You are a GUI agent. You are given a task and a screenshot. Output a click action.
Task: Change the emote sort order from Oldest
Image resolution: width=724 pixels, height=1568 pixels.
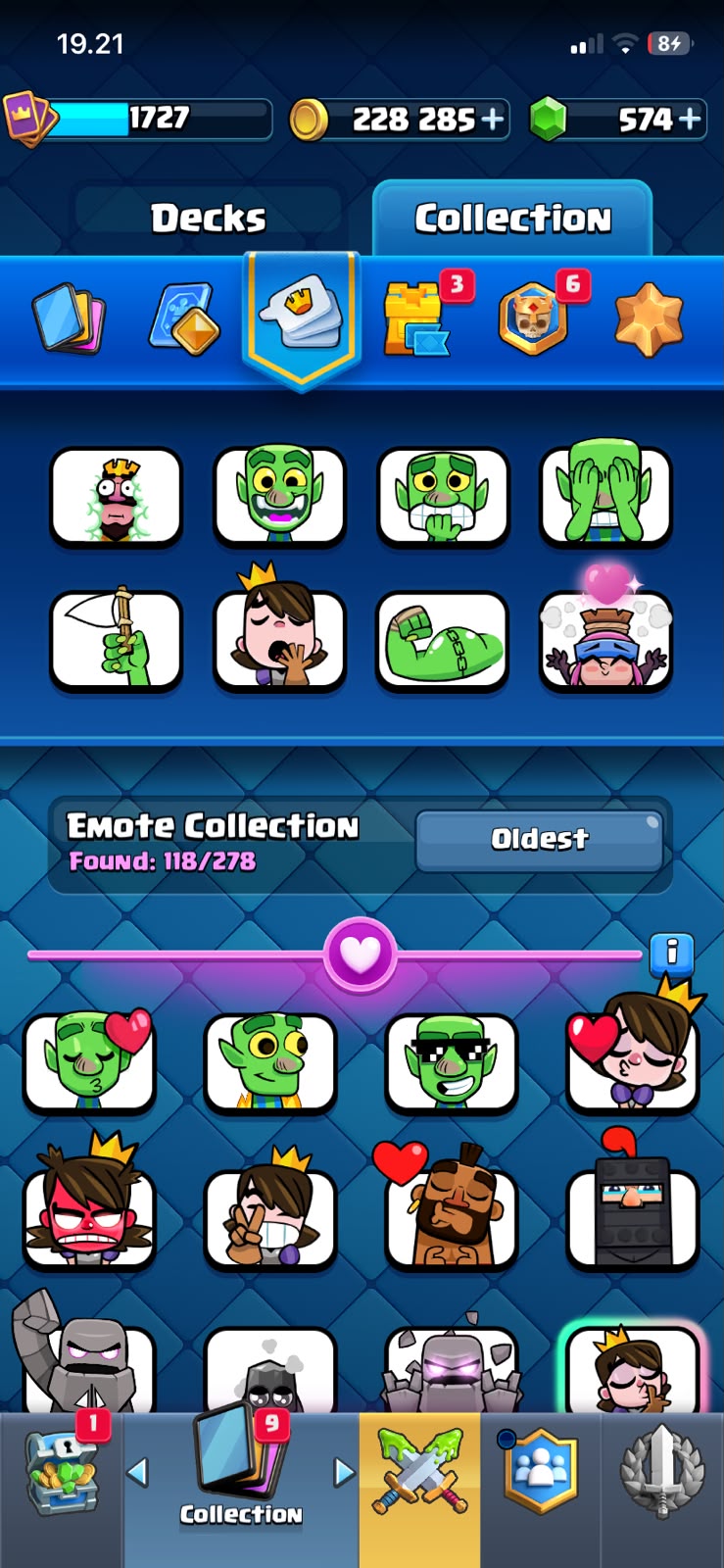point(540,839)
